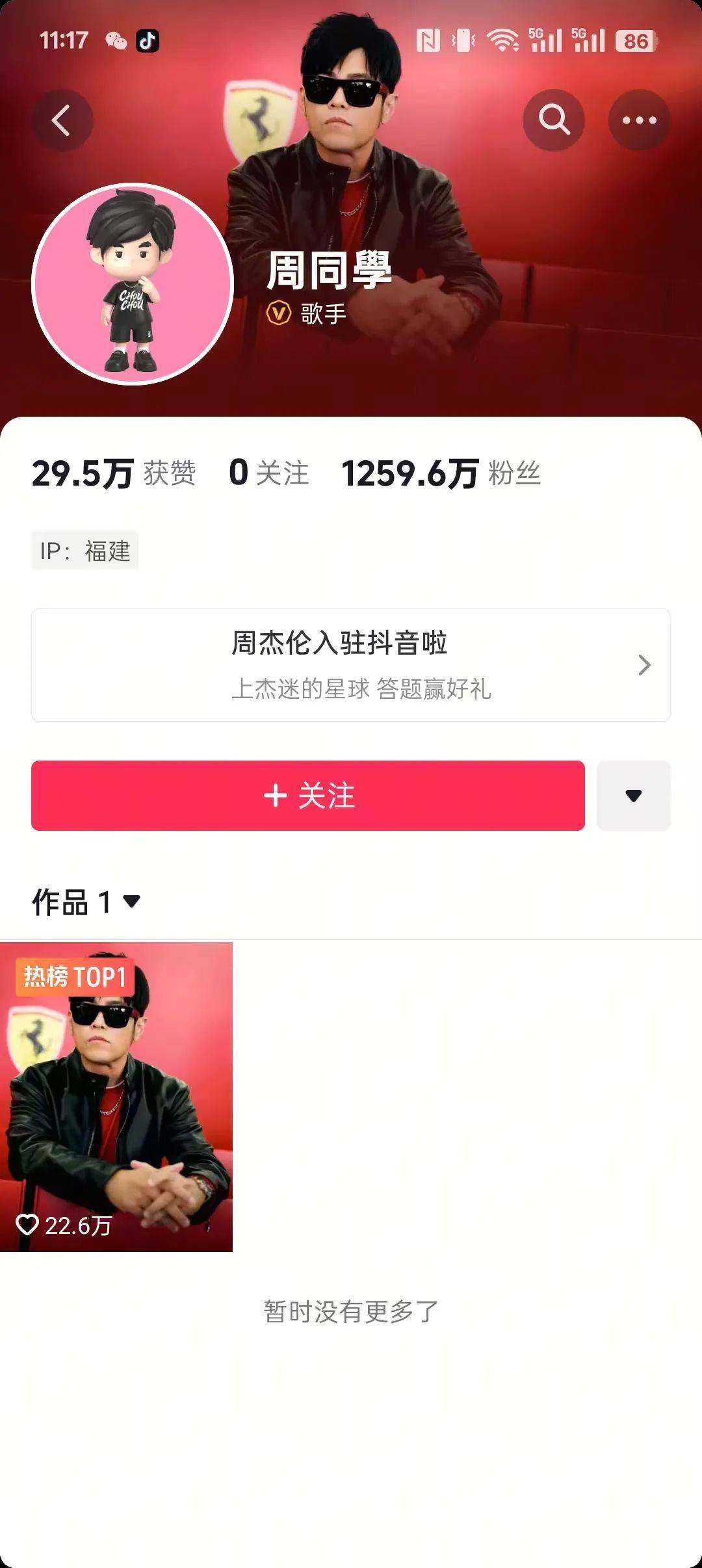View the 周同學 profile avatar
The height and width of the screenshot is (1568, 702).
tap(133, 284)
